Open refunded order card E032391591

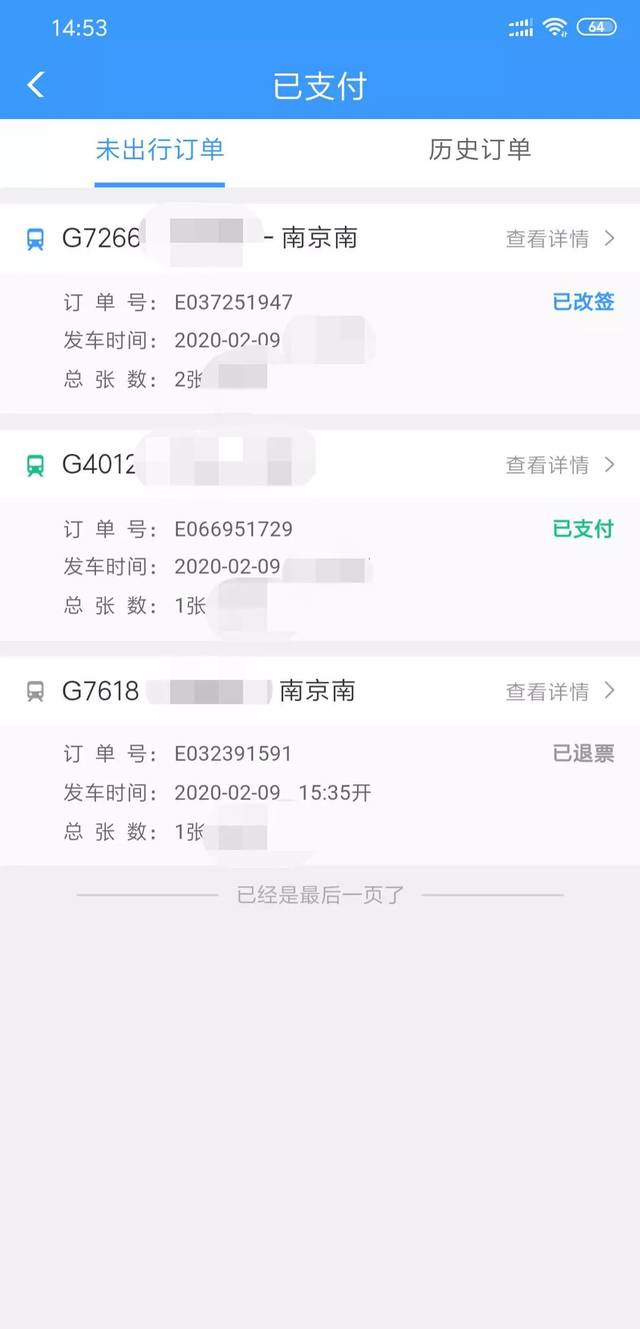click(320, 761)
